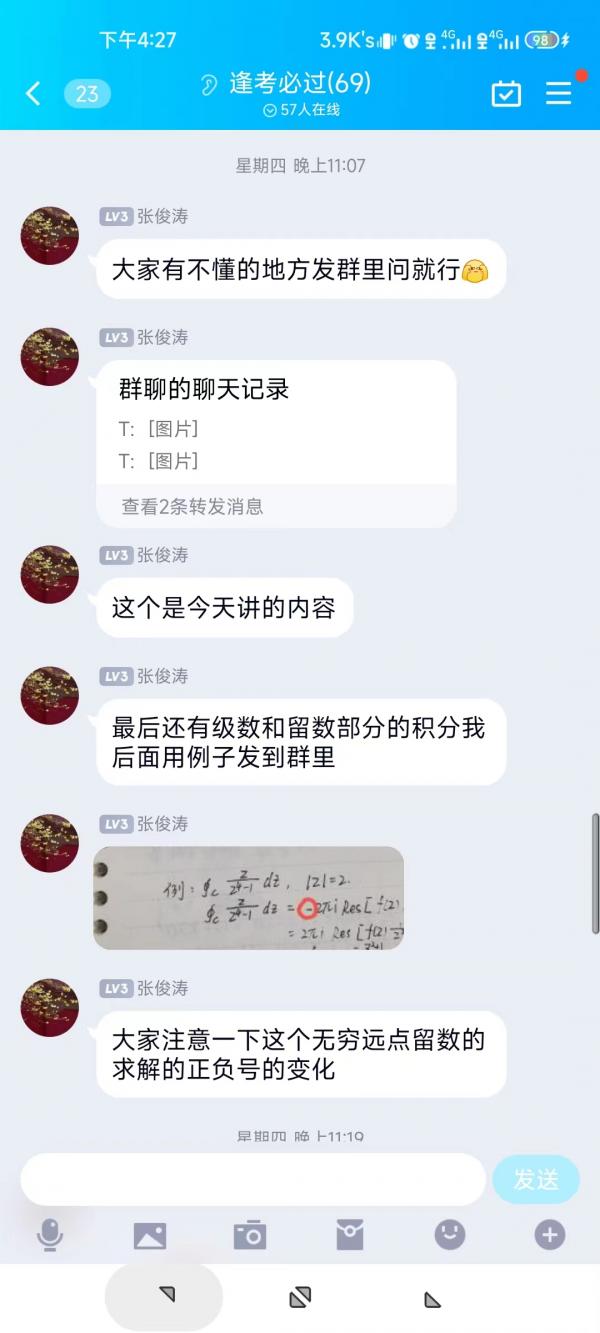Open the group calendar check-in icon
The height and width of the screenshot is (1333, 600).
tap(506, 94)
